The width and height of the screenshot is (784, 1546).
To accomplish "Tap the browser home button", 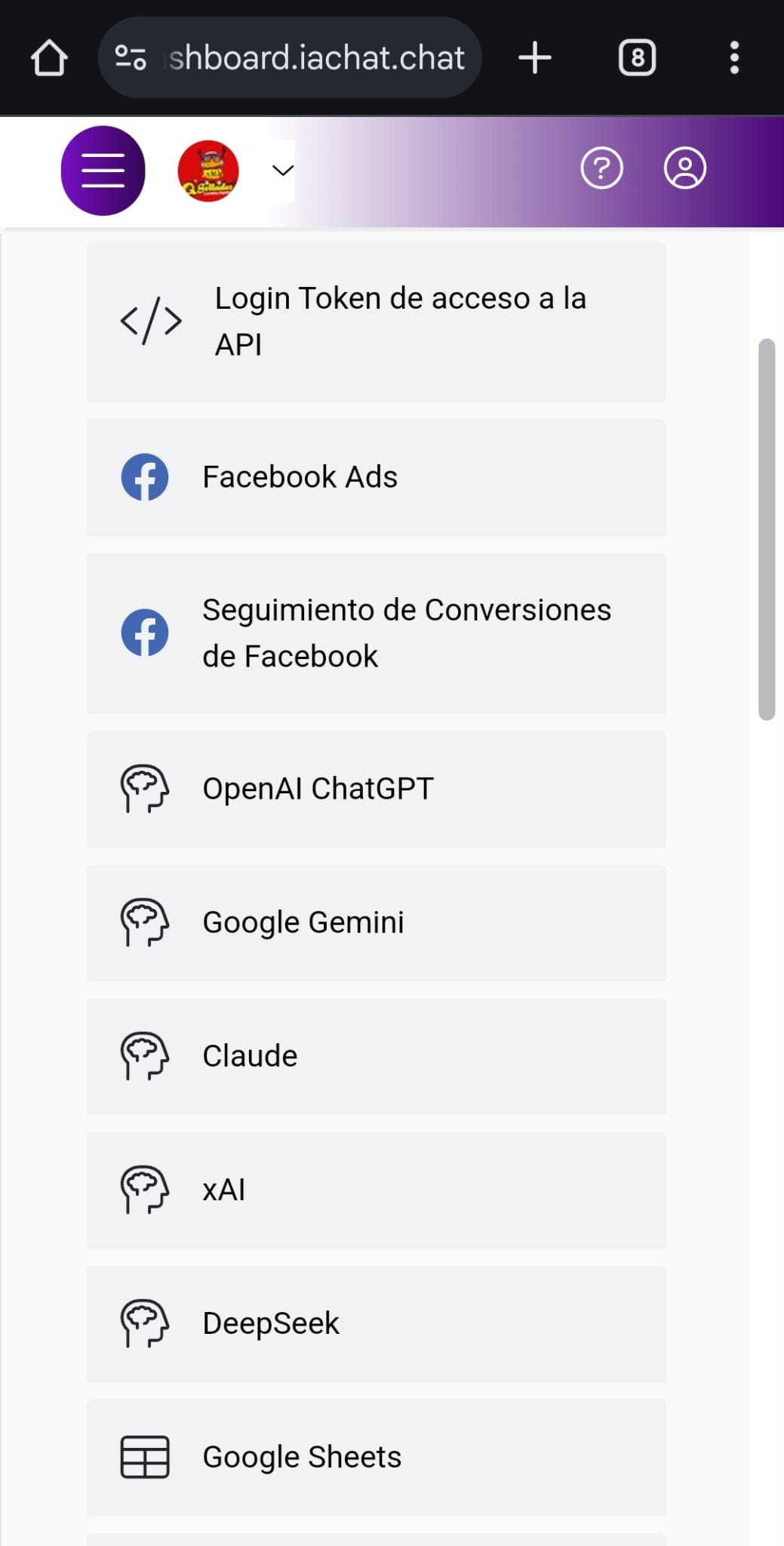I will click(x=49, y=58).
